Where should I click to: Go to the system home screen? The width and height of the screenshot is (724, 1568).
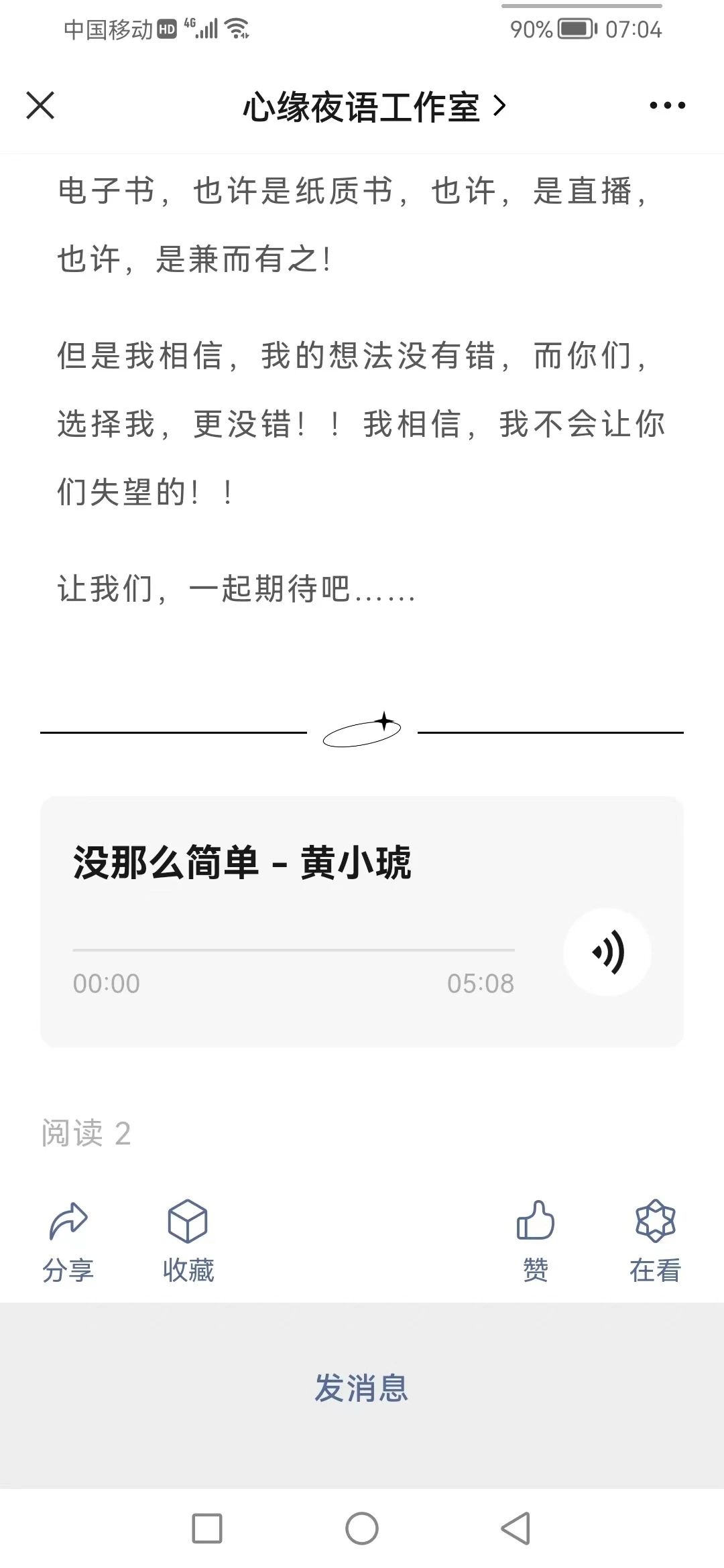click(x=362, y=1528)
